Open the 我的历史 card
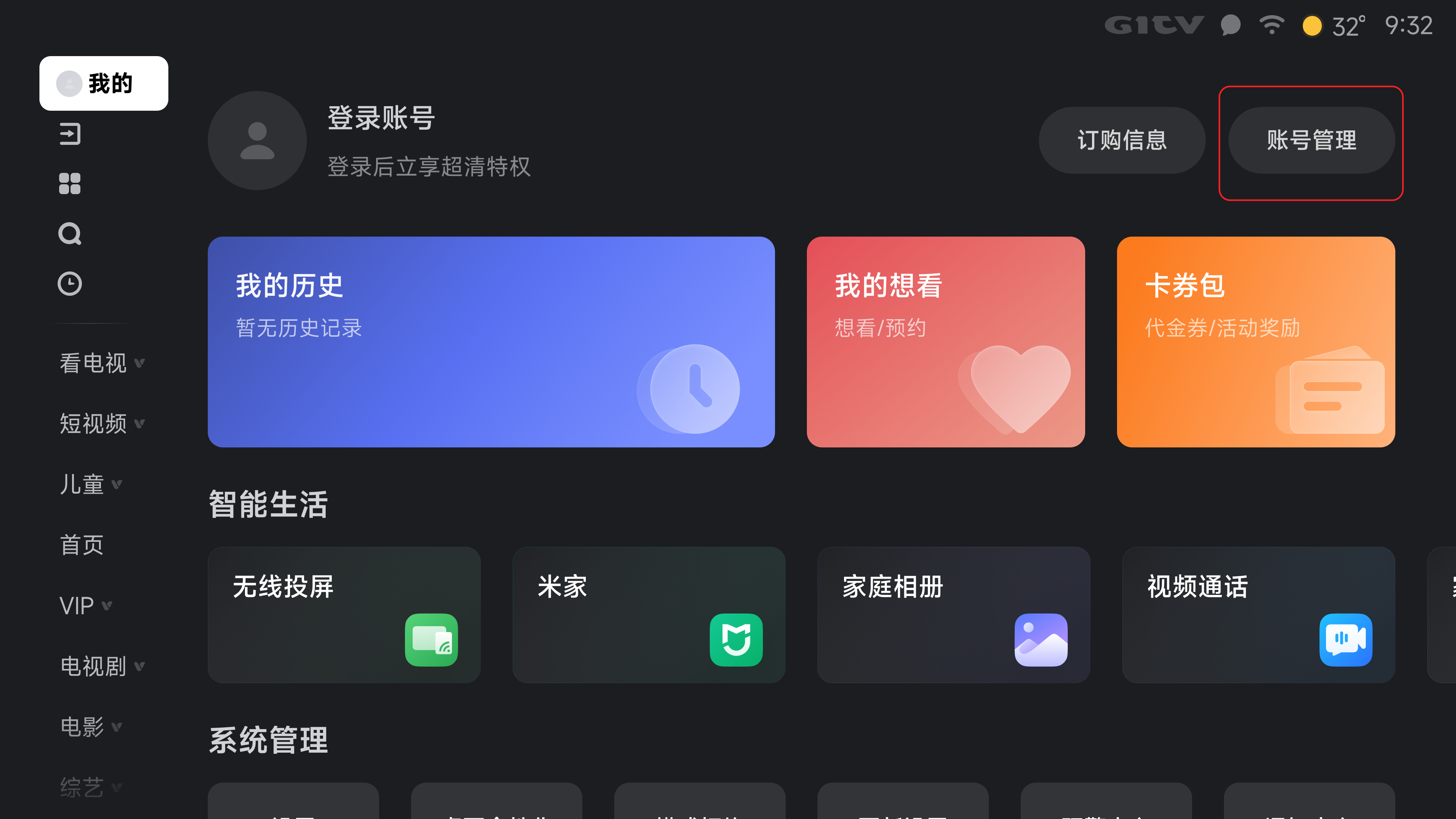The width and height of the screenshot is (1456, 819). coord(491,341)
